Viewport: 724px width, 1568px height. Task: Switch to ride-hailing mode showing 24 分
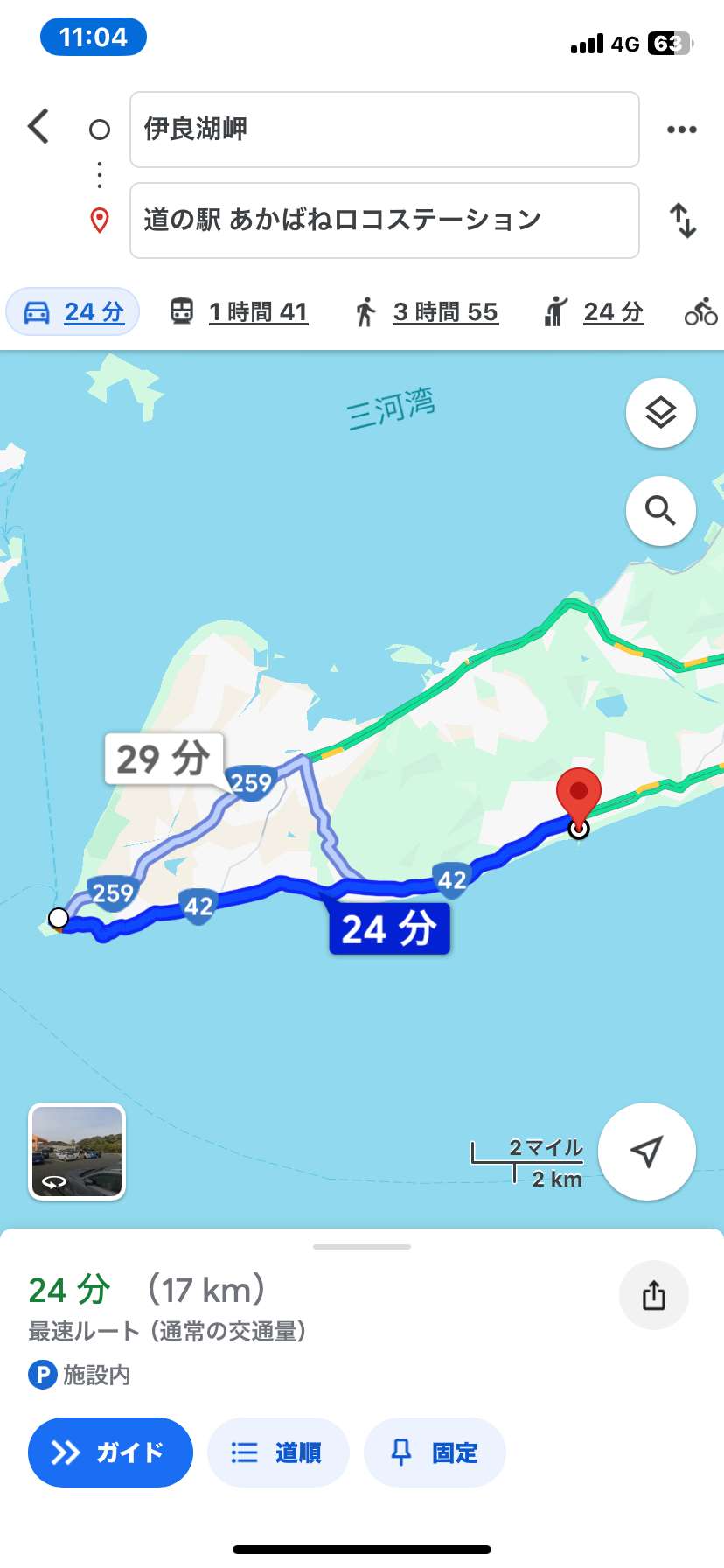click(594, 312)
